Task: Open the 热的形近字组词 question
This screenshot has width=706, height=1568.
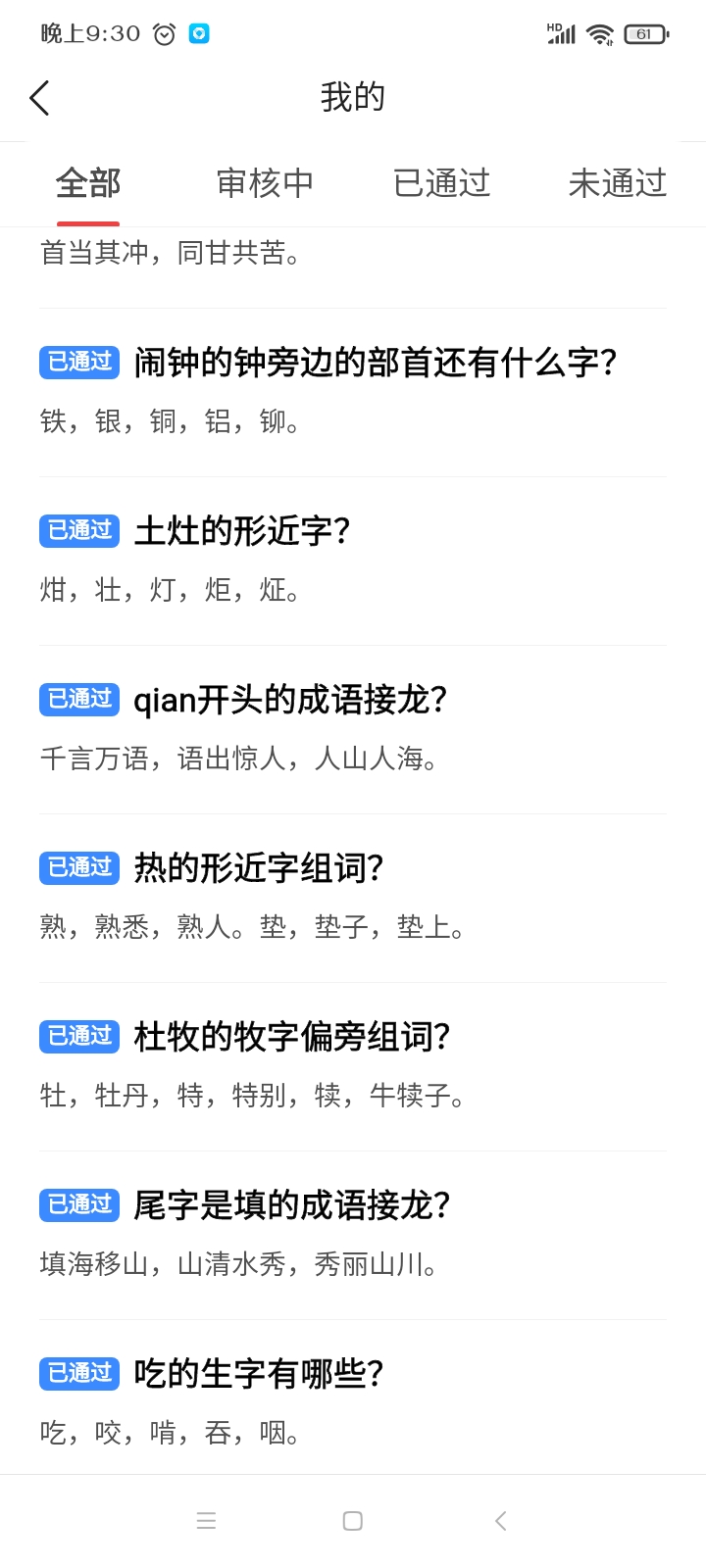Action: coord(259,868)
